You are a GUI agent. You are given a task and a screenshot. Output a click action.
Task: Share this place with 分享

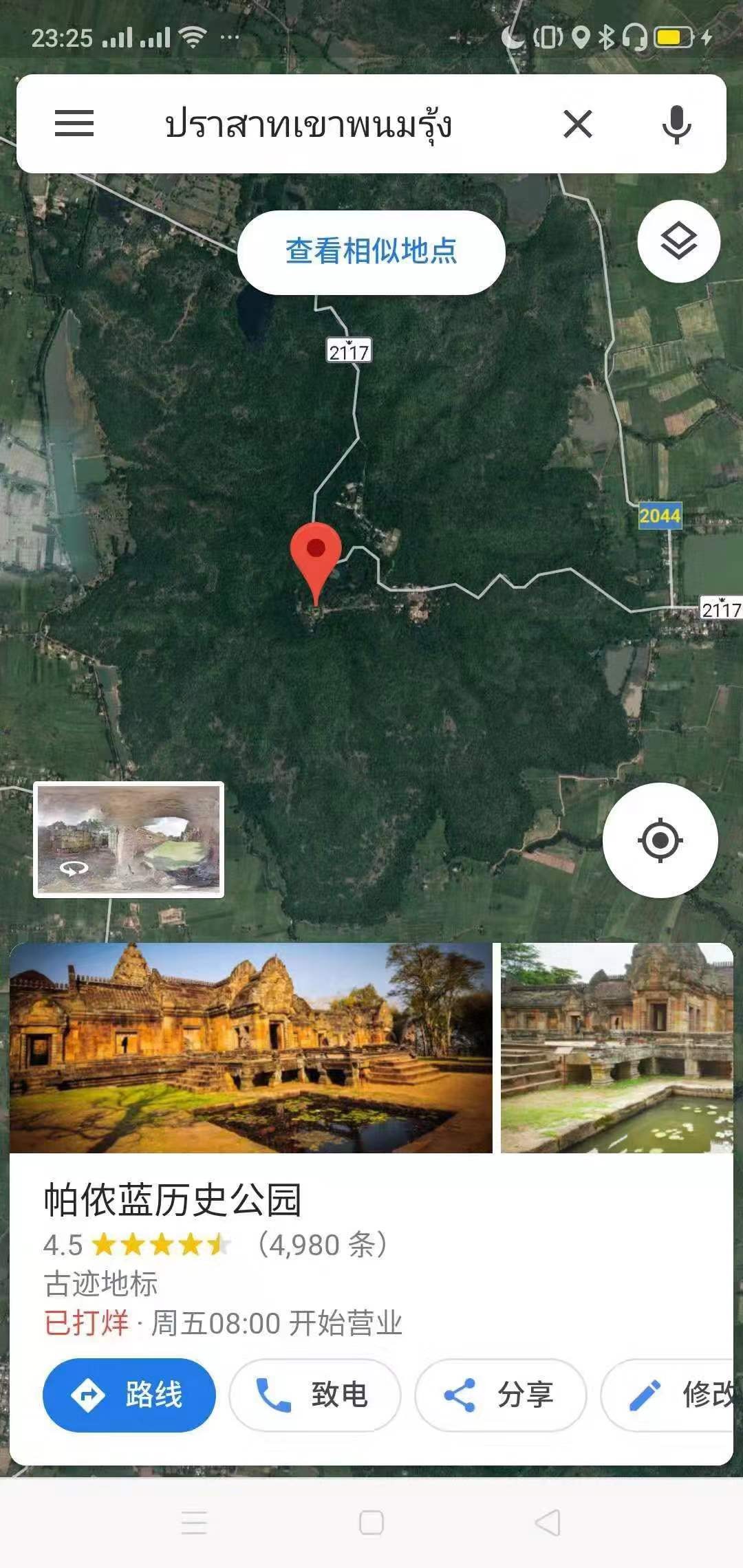(501, 1395)
